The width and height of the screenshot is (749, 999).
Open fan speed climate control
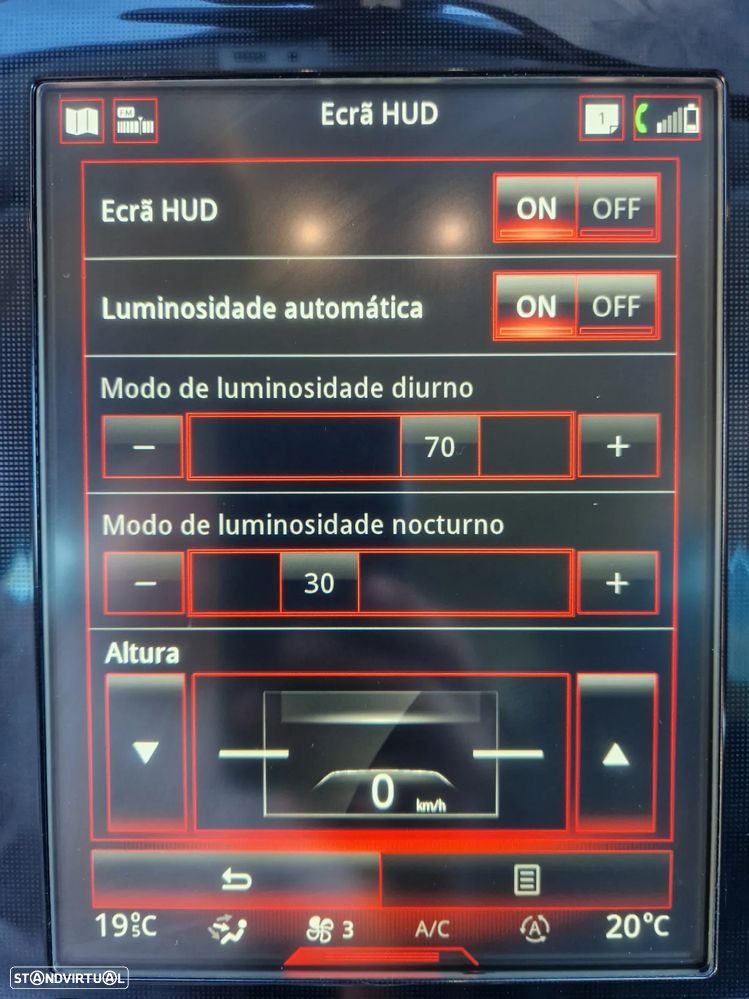click(x=330, y=929)
